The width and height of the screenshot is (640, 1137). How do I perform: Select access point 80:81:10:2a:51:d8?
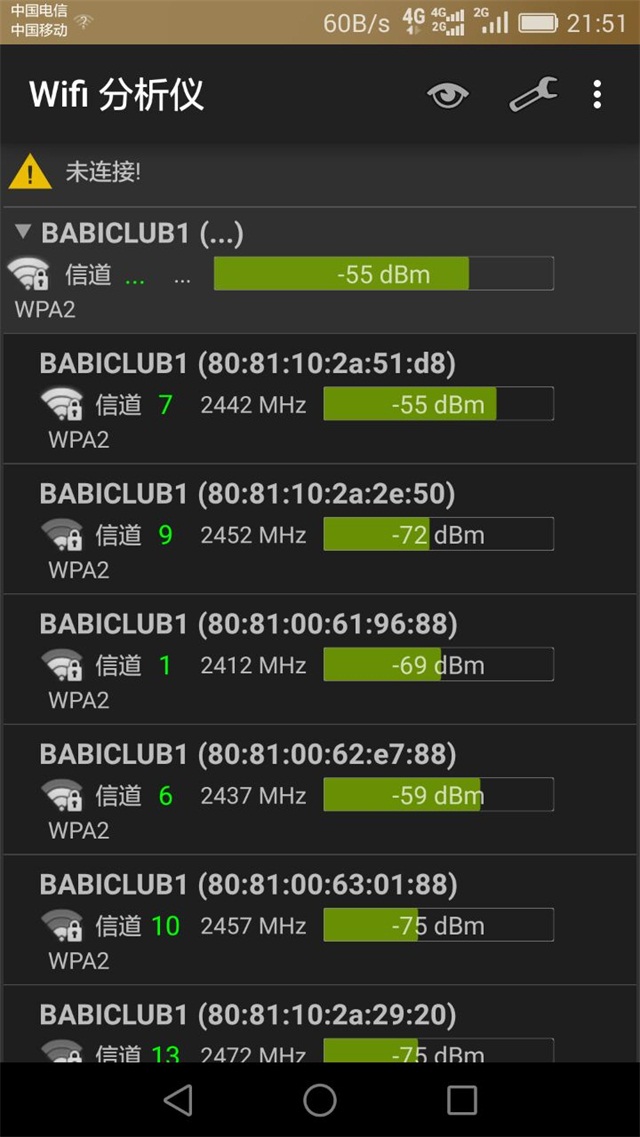pos(320,399)
